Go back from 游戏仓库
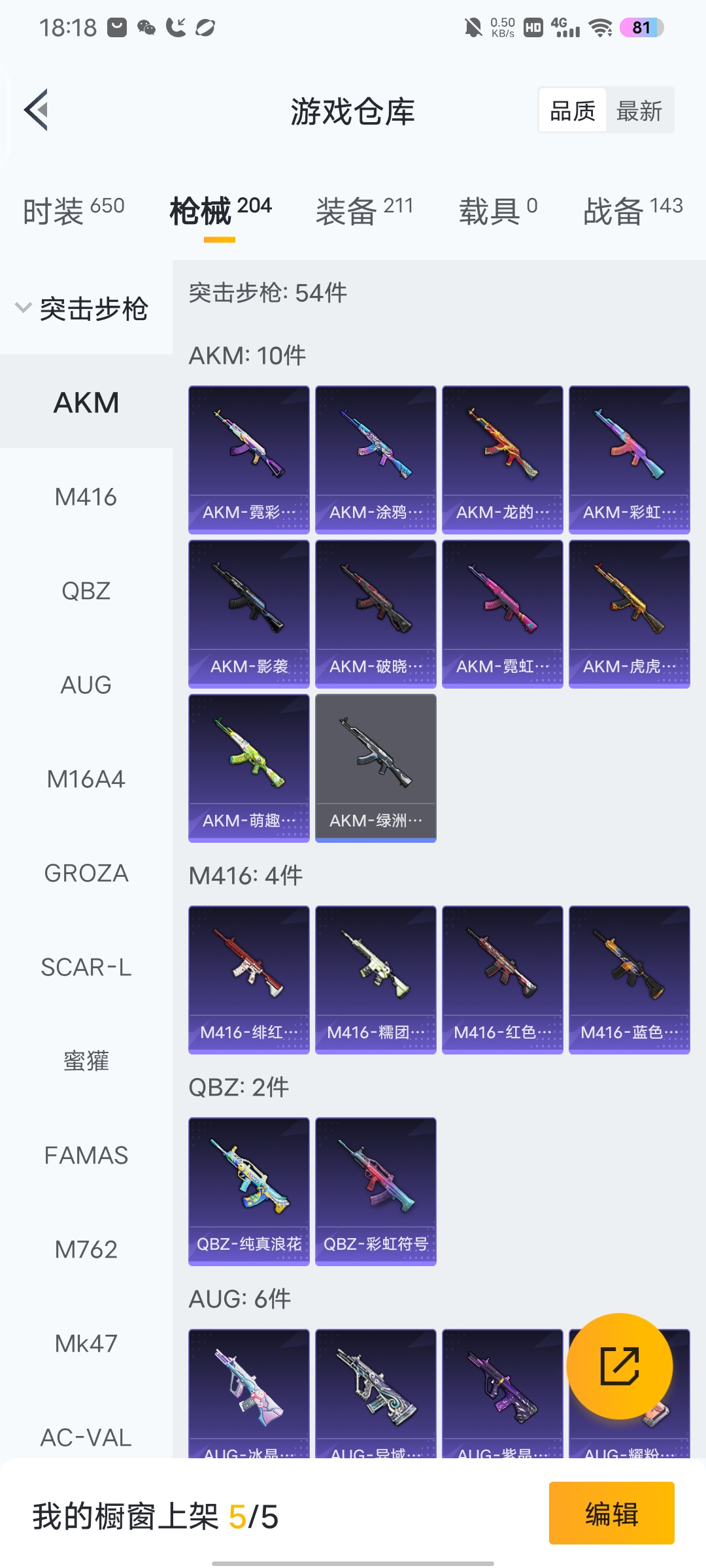706x1568 pixels. pos(37,110)
